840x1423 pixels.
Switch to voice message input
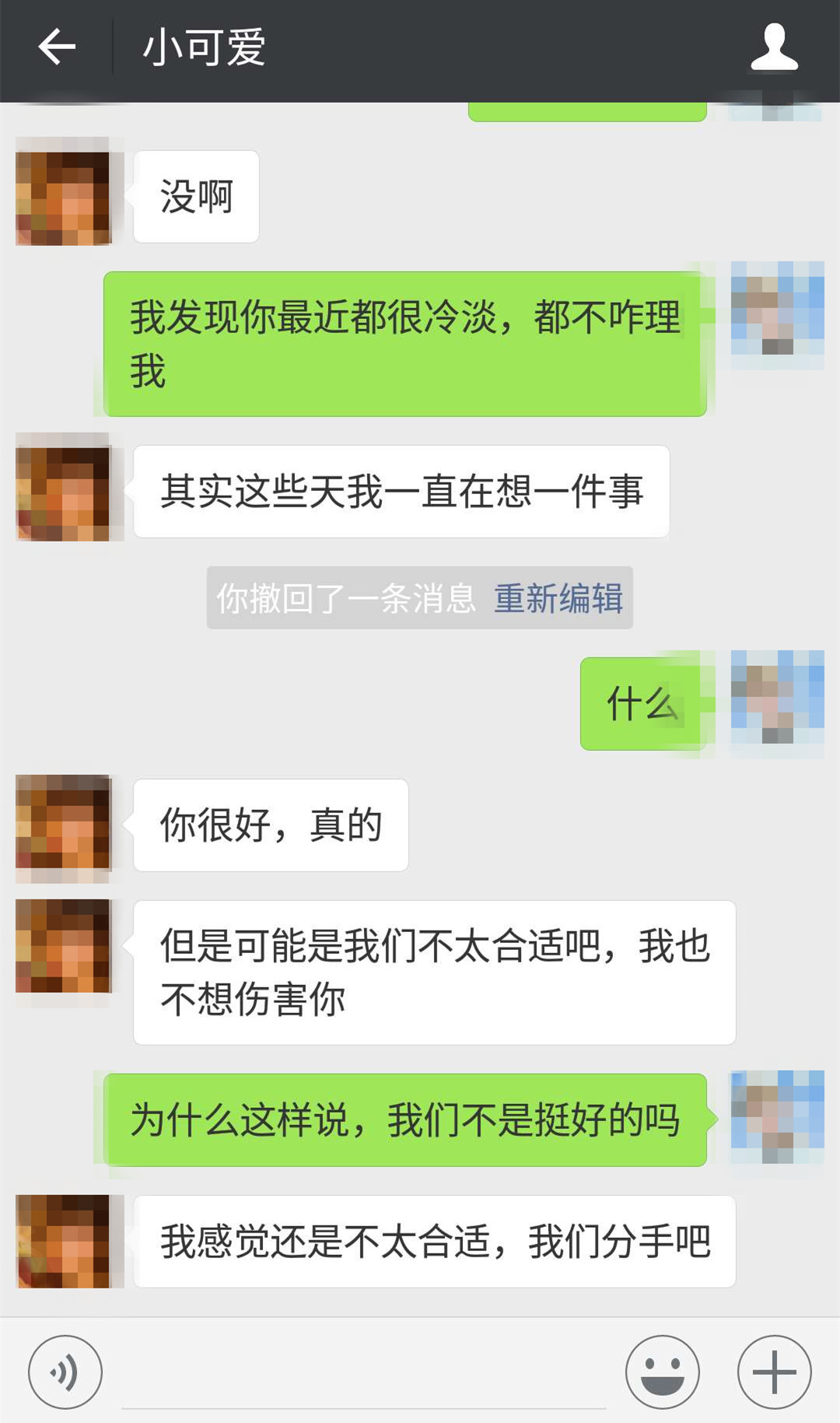click(65, 1372)
